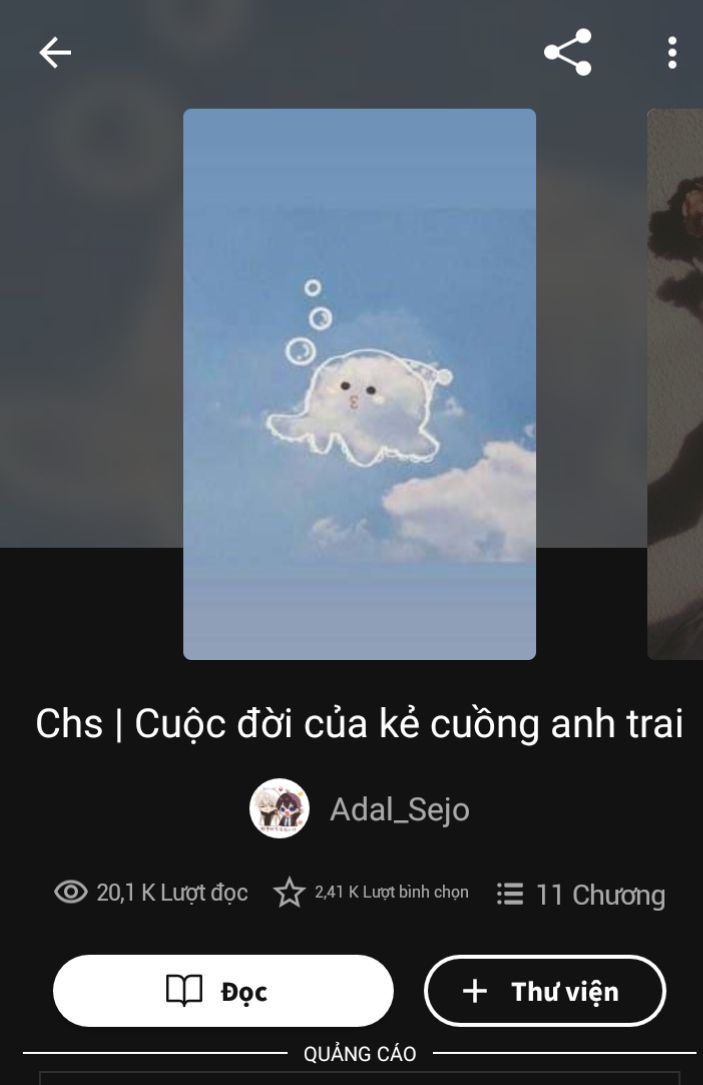Select the next story cover on the right
The width and height of the screenshot is (703, 1085).
(x=676, y=384)
